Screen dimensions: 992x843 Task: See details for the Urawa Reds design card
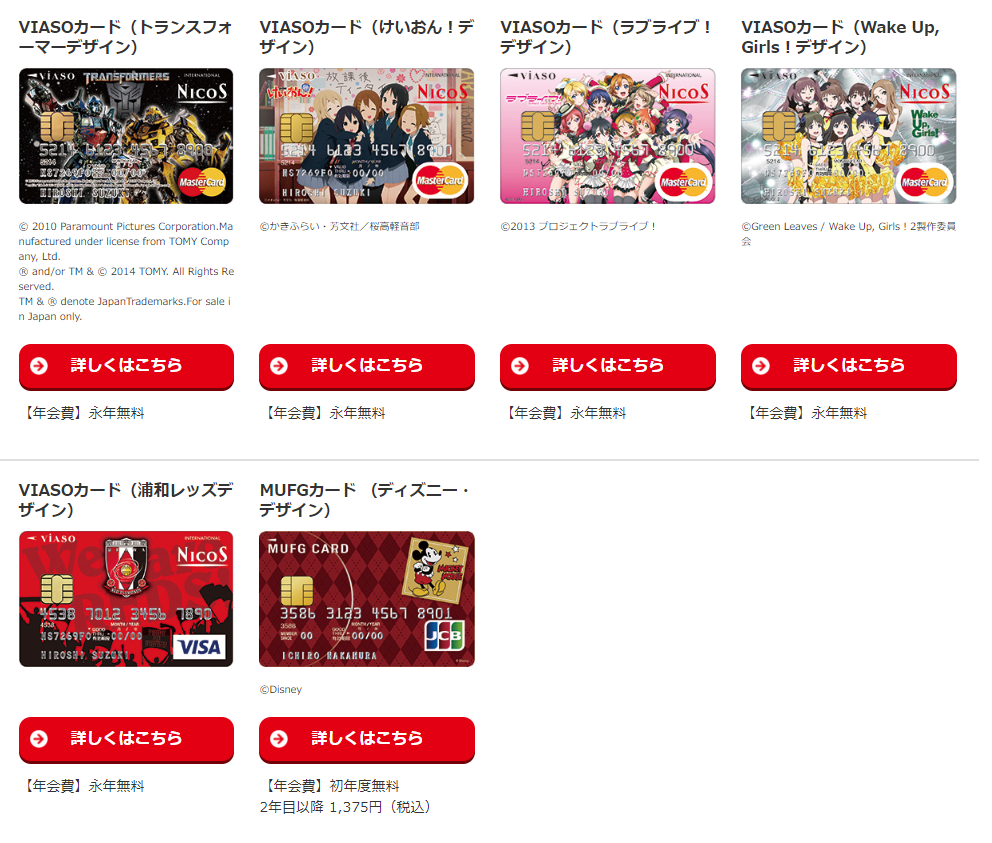coord(126,739)
